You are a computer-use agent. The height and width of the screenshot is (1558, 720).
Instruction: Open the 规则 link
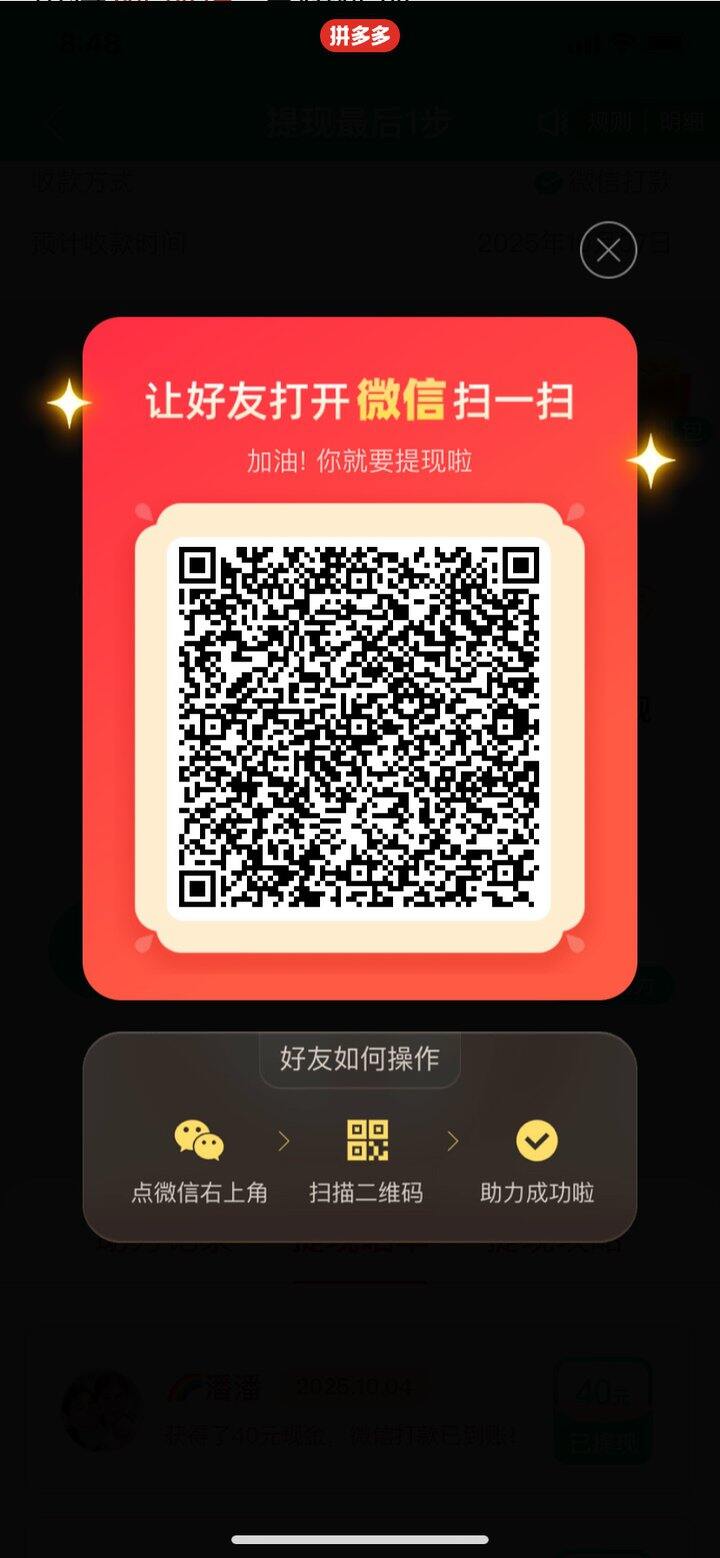click(611, 120)
